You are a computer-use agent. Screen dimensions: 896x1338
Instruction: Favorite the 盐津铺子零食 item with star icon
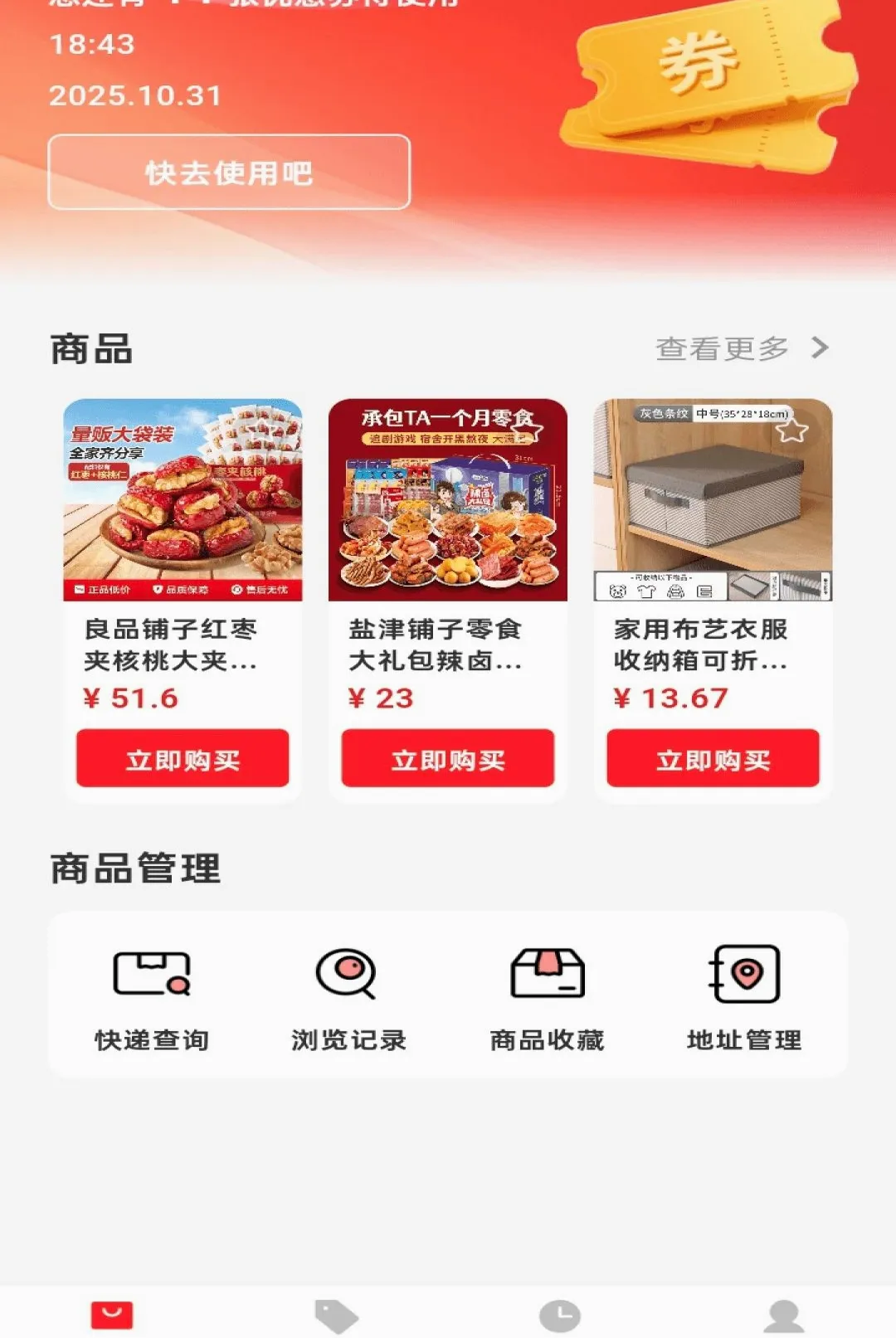pos(526,429)
